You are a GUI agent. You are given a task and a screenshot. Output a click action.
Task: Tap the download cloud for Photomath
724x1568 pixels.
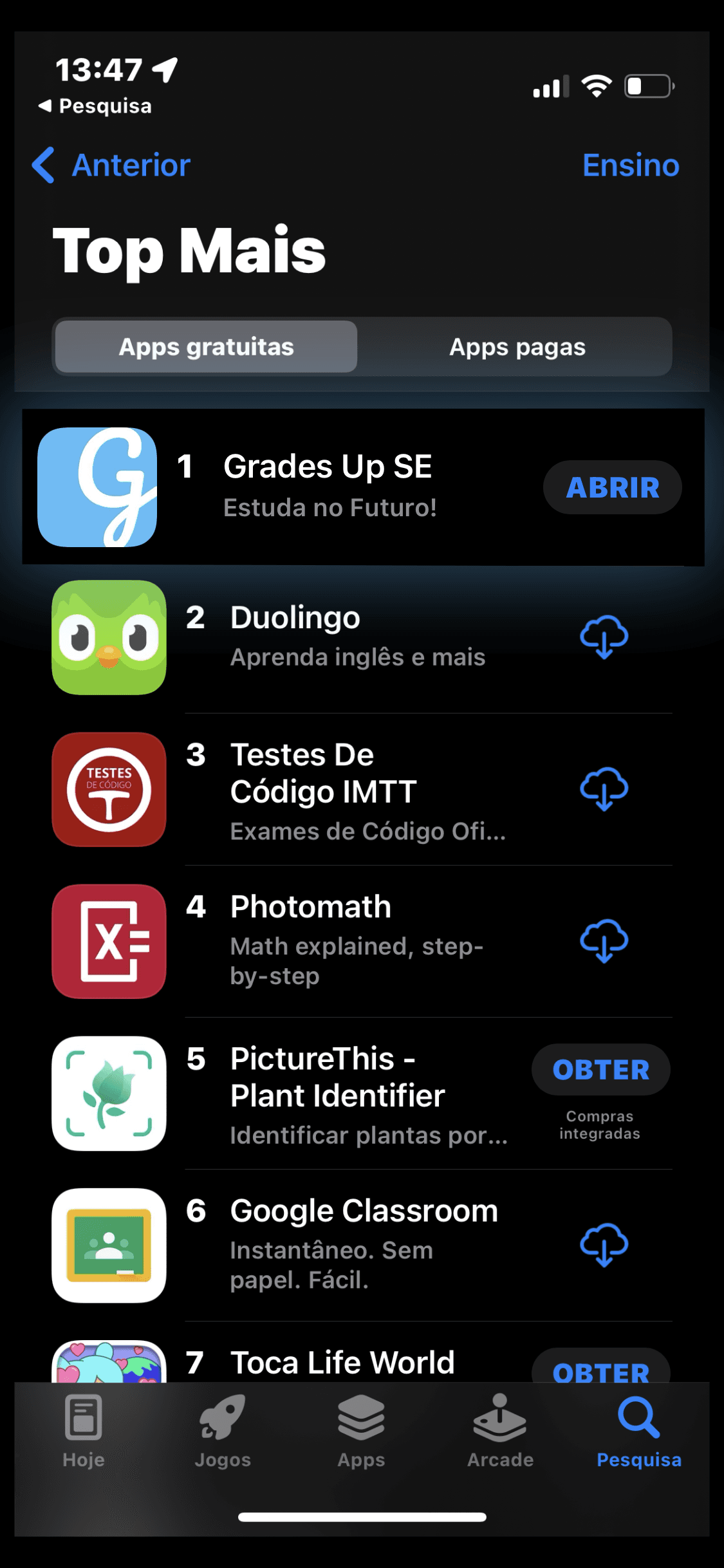pyautogui.click(x=603, y=942)
